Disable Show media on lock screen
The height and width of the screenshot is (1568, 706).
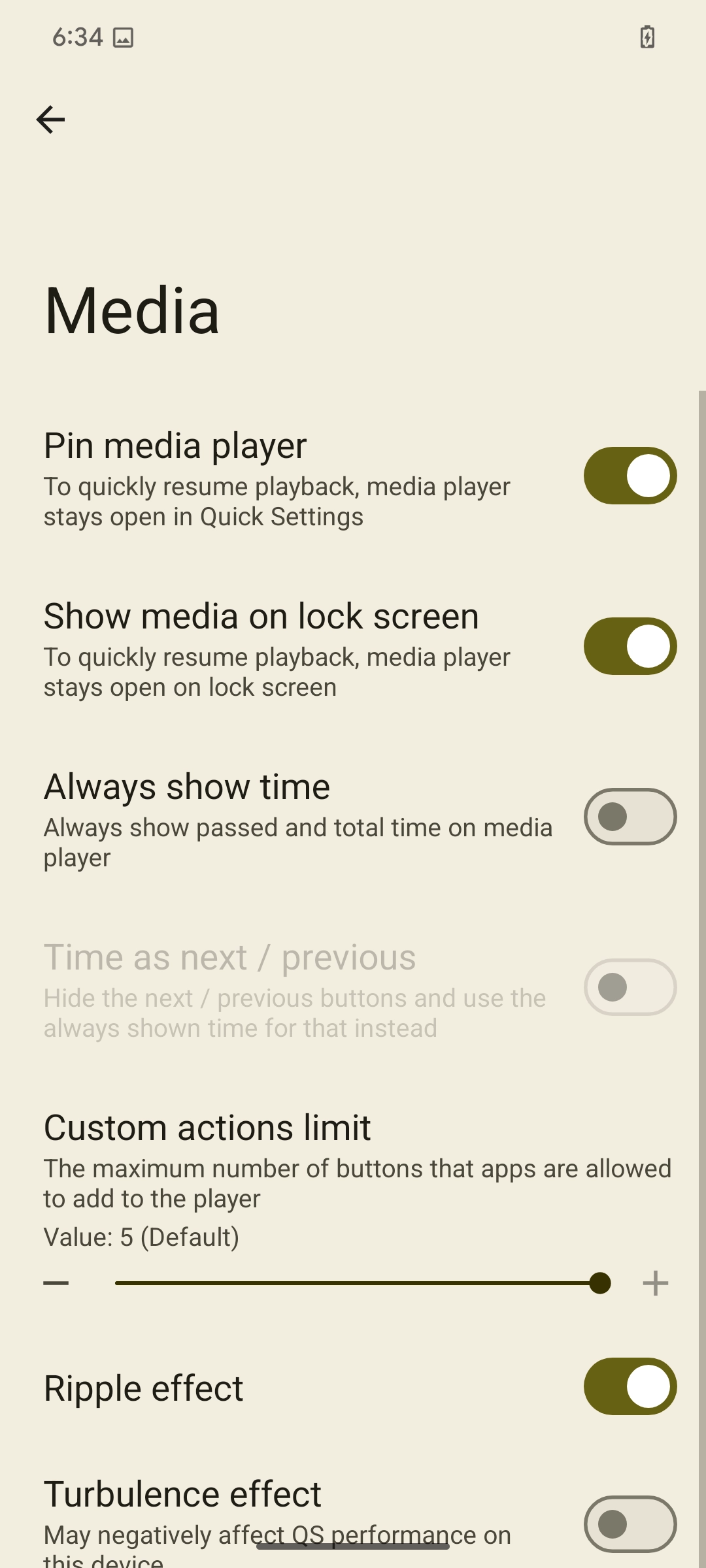[630, 646]
